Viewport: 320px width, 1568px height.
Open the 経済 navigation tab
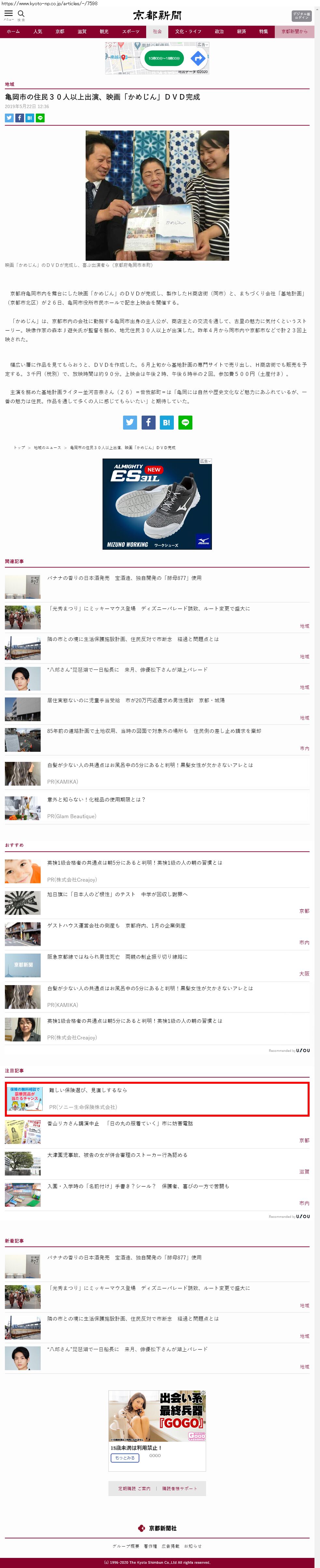[x=242, y=31]
